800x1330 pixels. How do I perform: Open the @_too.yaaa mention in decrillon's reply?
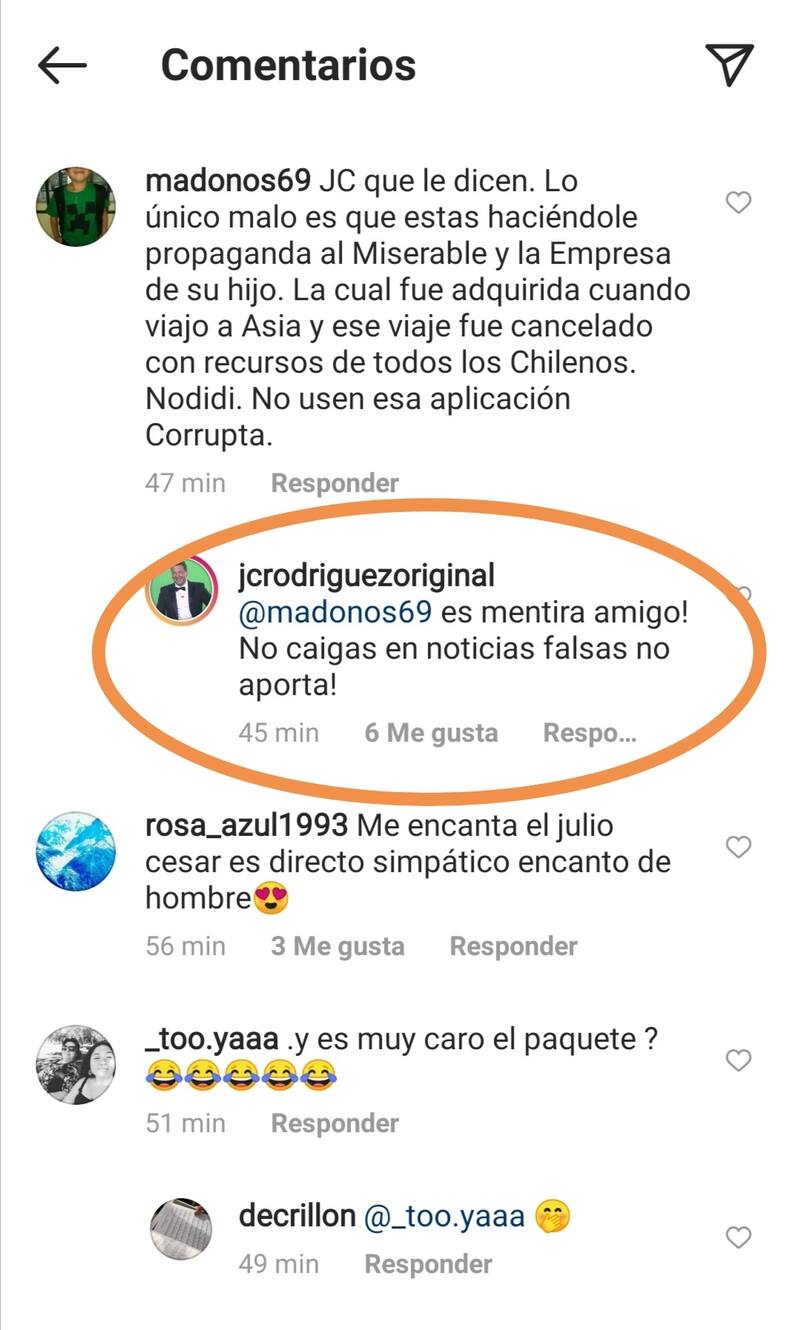click(444, 1216)
